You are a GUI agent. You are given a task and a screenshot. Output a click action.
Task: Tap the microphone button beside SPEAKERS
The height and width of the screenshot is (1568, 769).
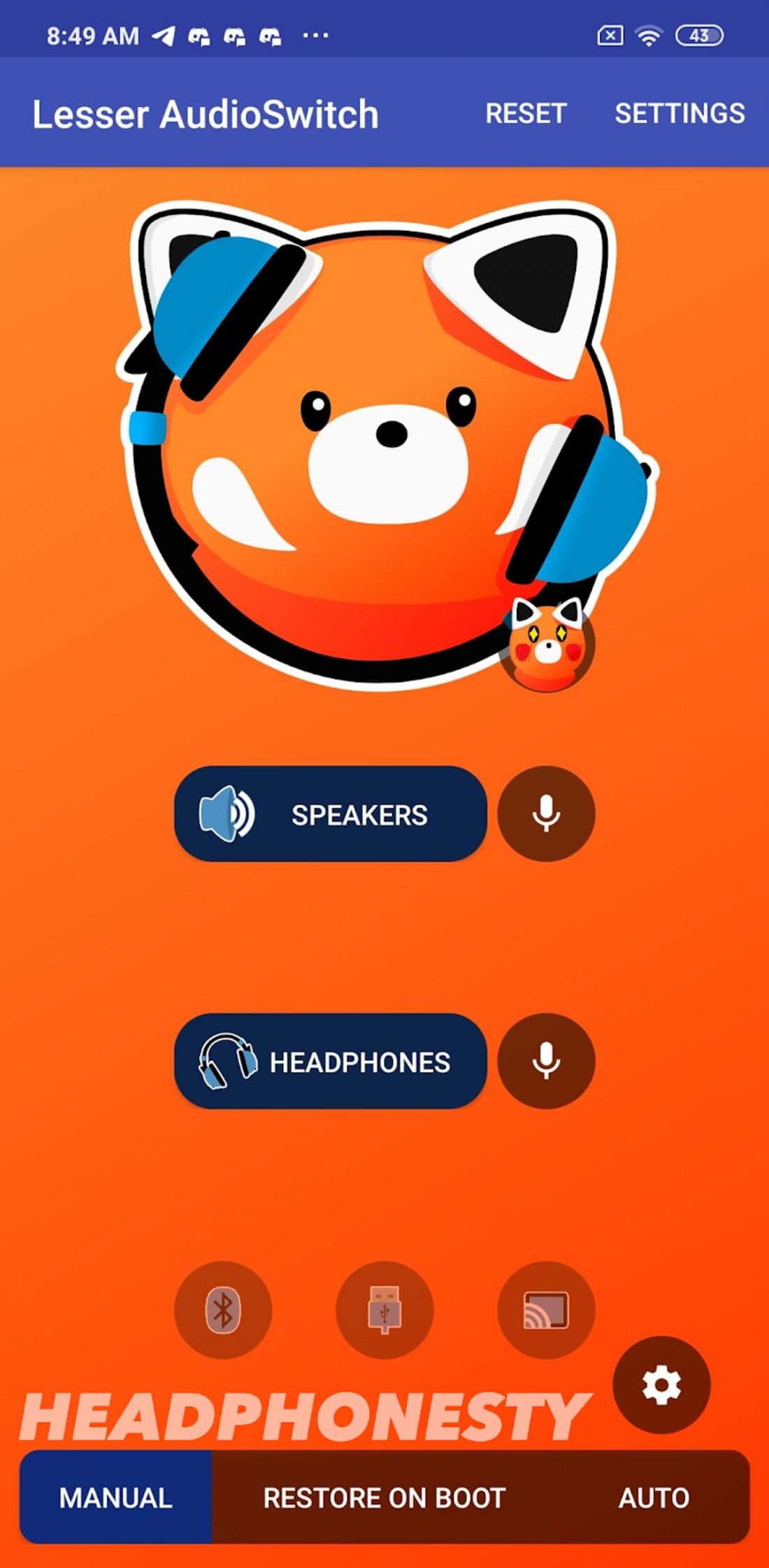tap(546, 814)
